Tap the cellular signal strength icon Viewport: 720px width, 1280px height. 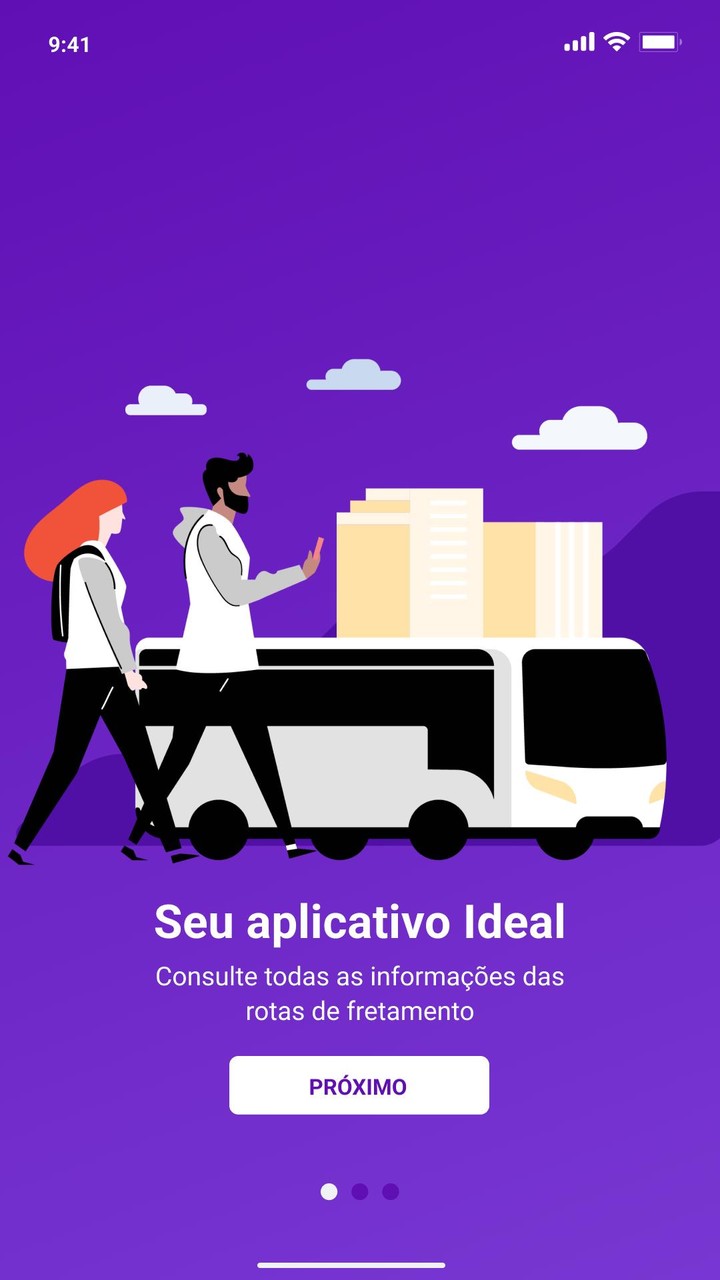(x=580, y=44)
